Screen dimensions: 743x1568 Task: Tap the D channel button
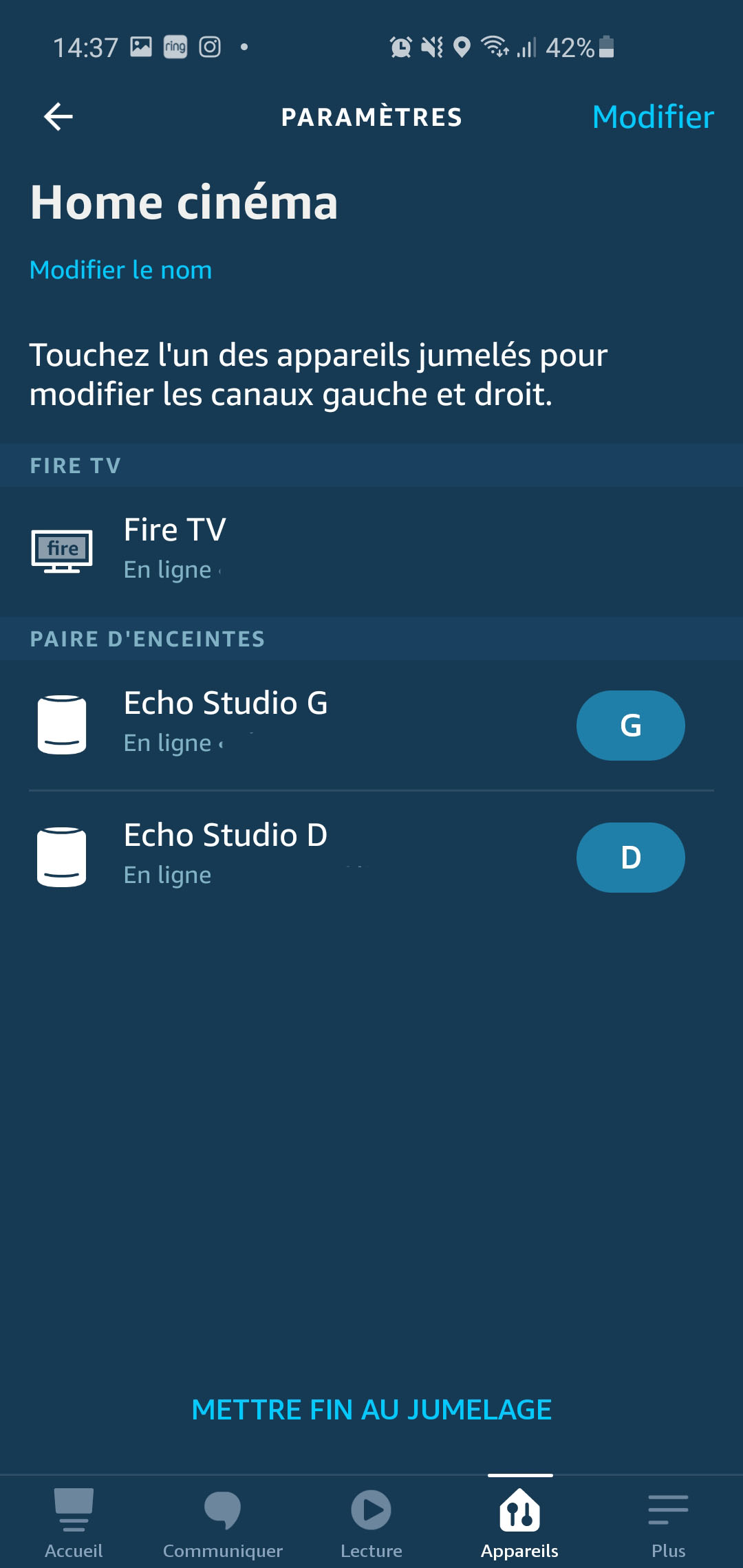pos(630,858)
